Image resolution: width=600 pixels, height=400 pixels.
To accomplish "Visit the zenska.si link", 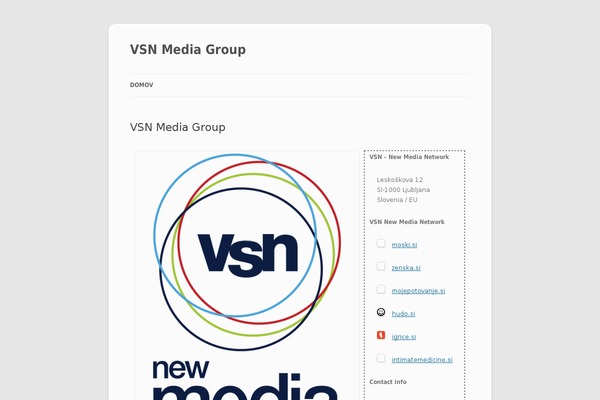I will click(x=406, y=268).
